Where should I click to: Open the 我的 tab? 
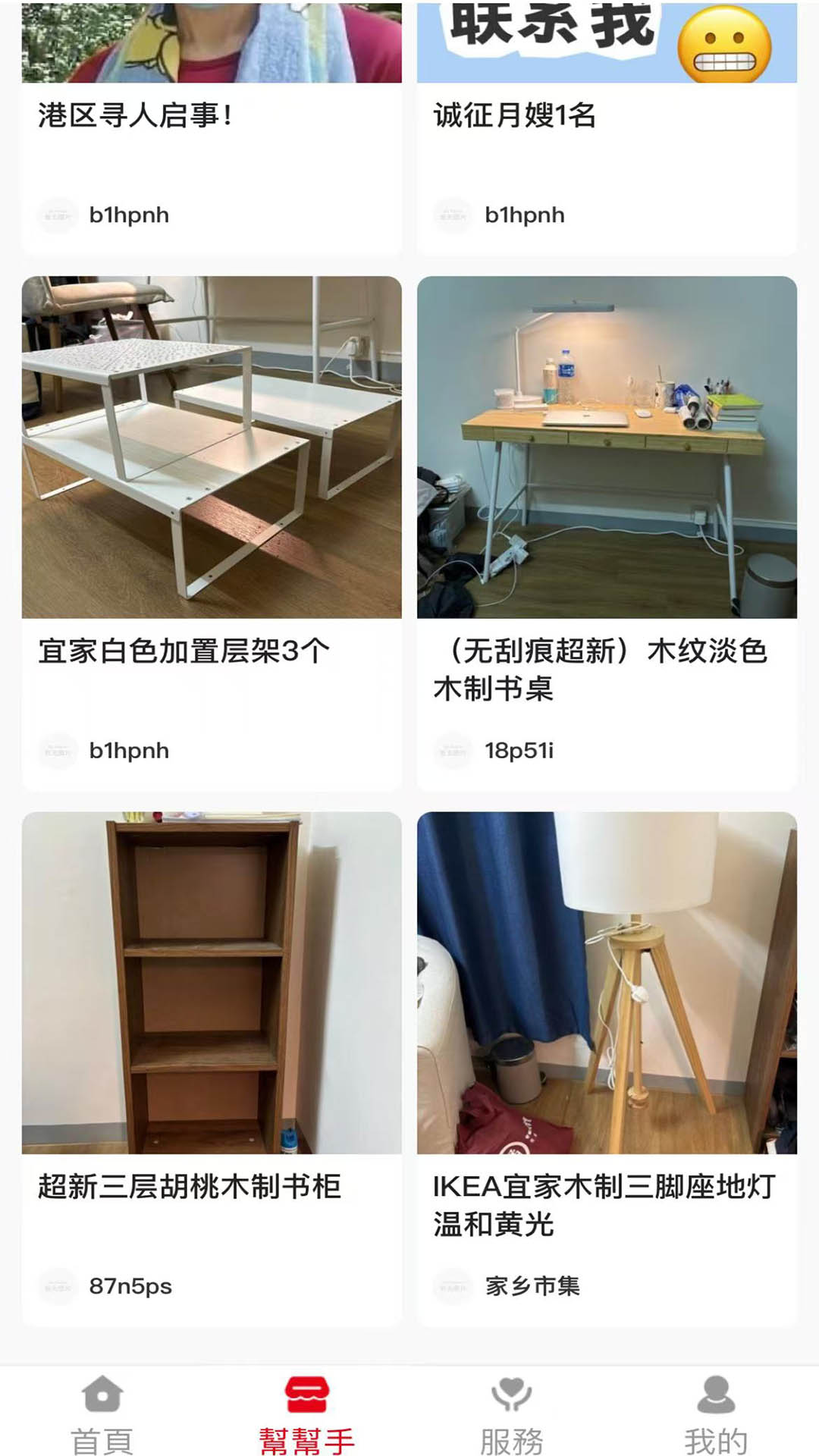click(715, 1414)
